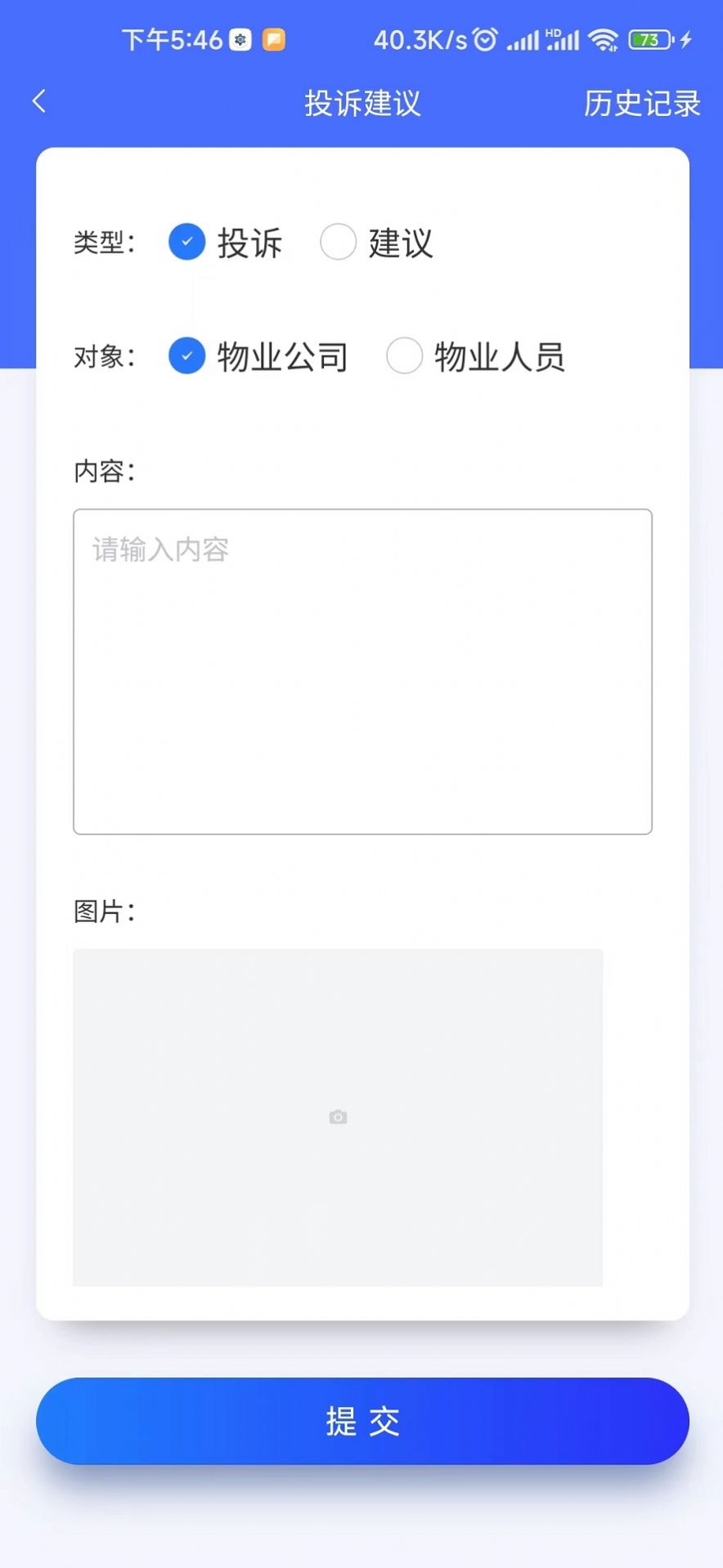Select 建议 as the type
The image size is (723, 1568).
(x=338, y=242)
